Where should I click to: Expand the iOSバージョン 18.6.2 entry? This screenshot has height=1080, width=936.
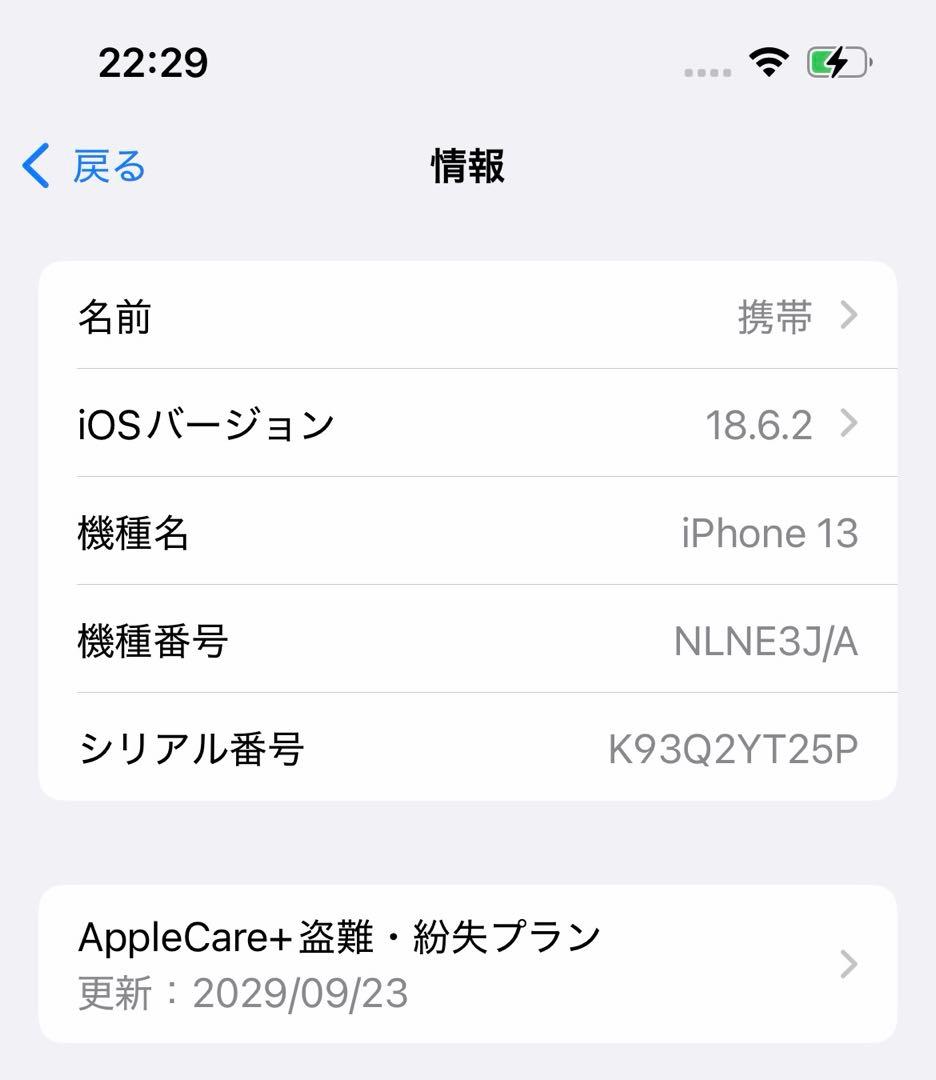coord(468,424)
